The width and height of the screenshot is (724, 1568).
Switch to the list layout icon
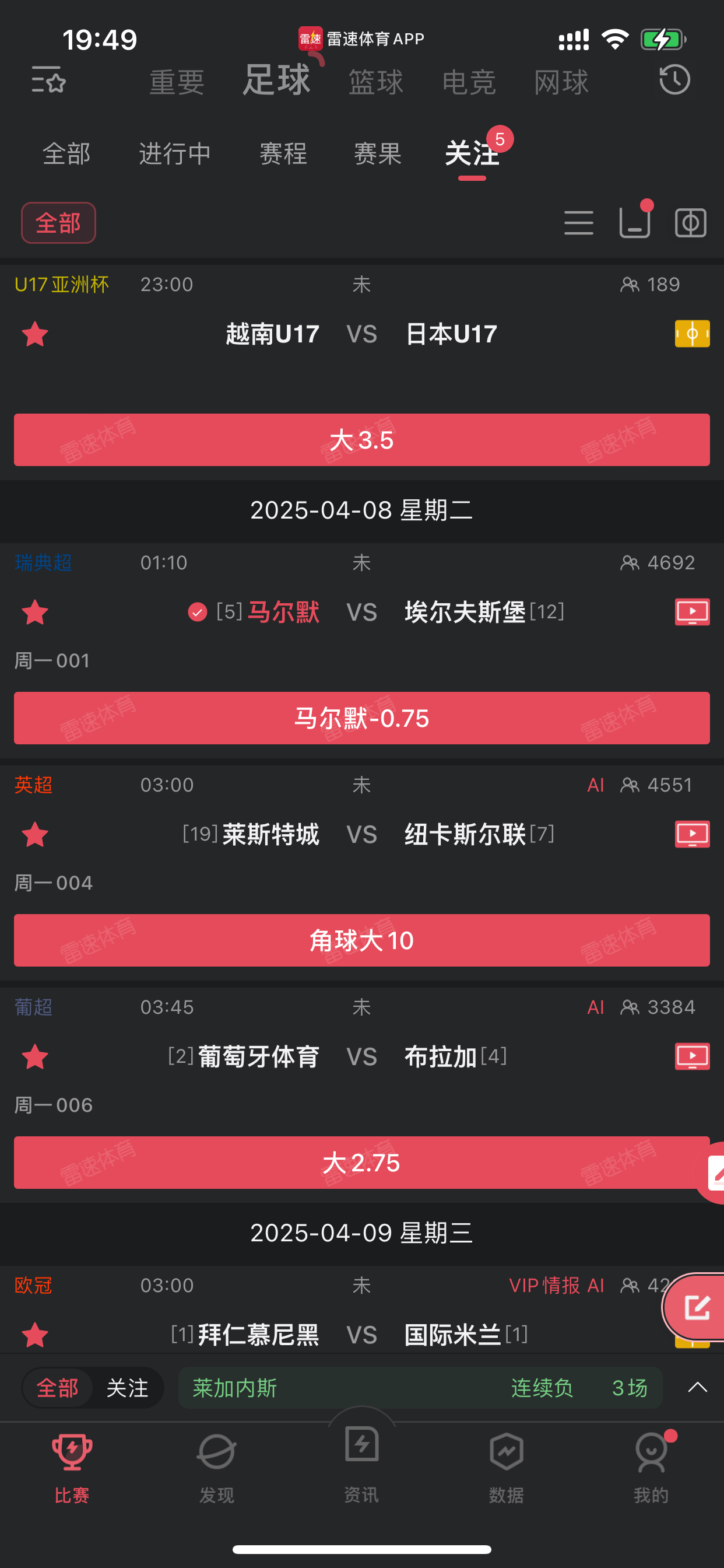578,223
